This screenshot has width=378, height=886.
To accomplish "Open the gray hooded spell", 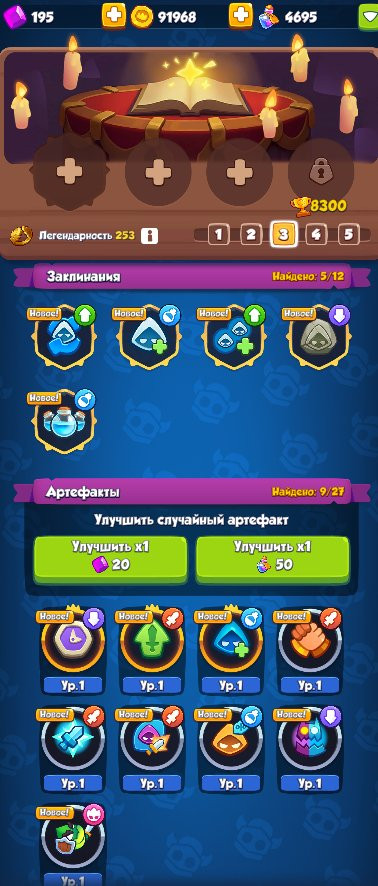I will pyautogui.click(x=319, y=338).
